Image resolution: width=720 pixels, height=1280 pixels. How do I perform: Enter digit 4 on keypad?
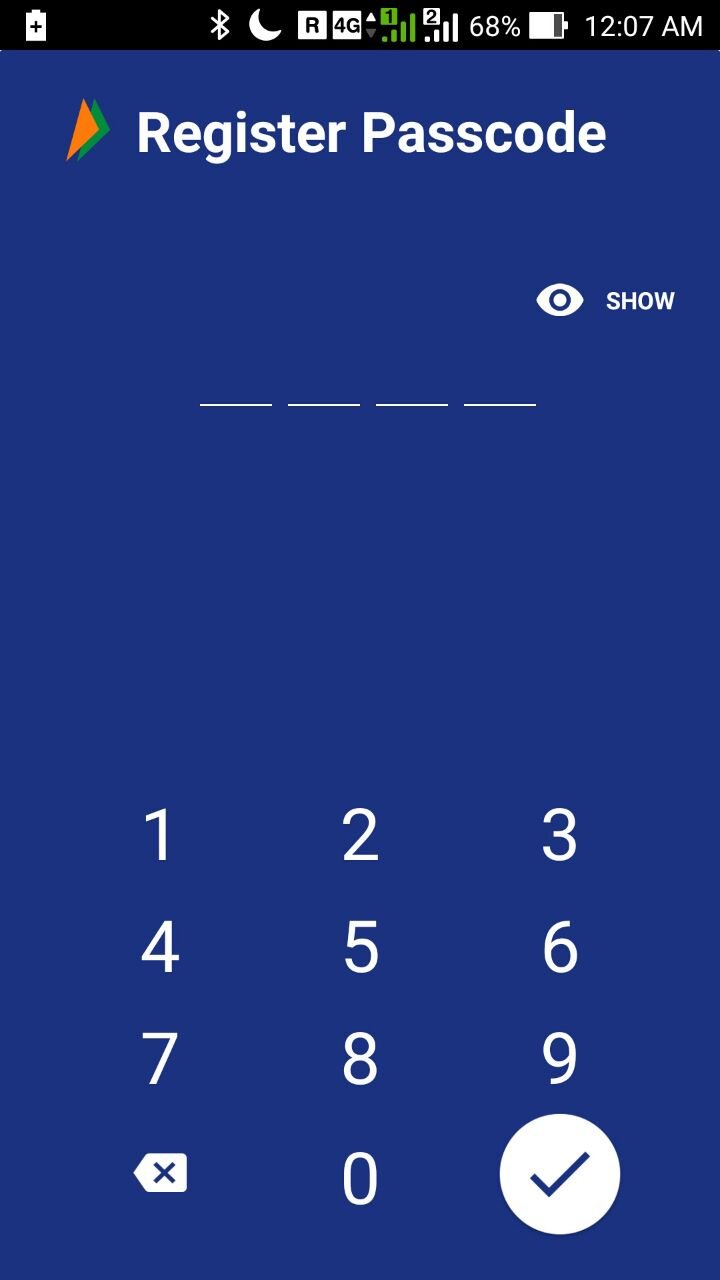click(x=160, y=948)
